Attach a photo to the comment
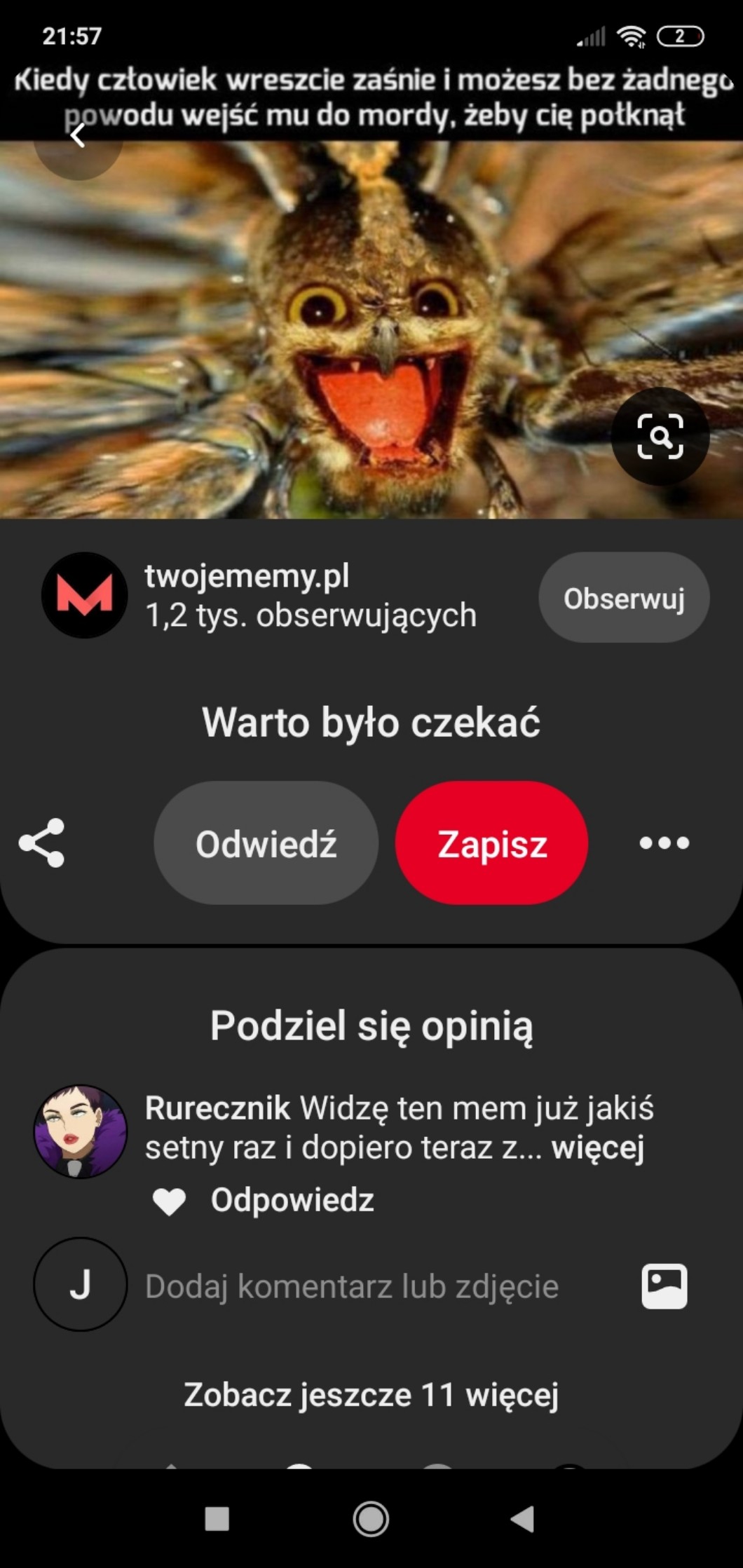This screenshot has height=1568, width=743. coord(664,1286)
